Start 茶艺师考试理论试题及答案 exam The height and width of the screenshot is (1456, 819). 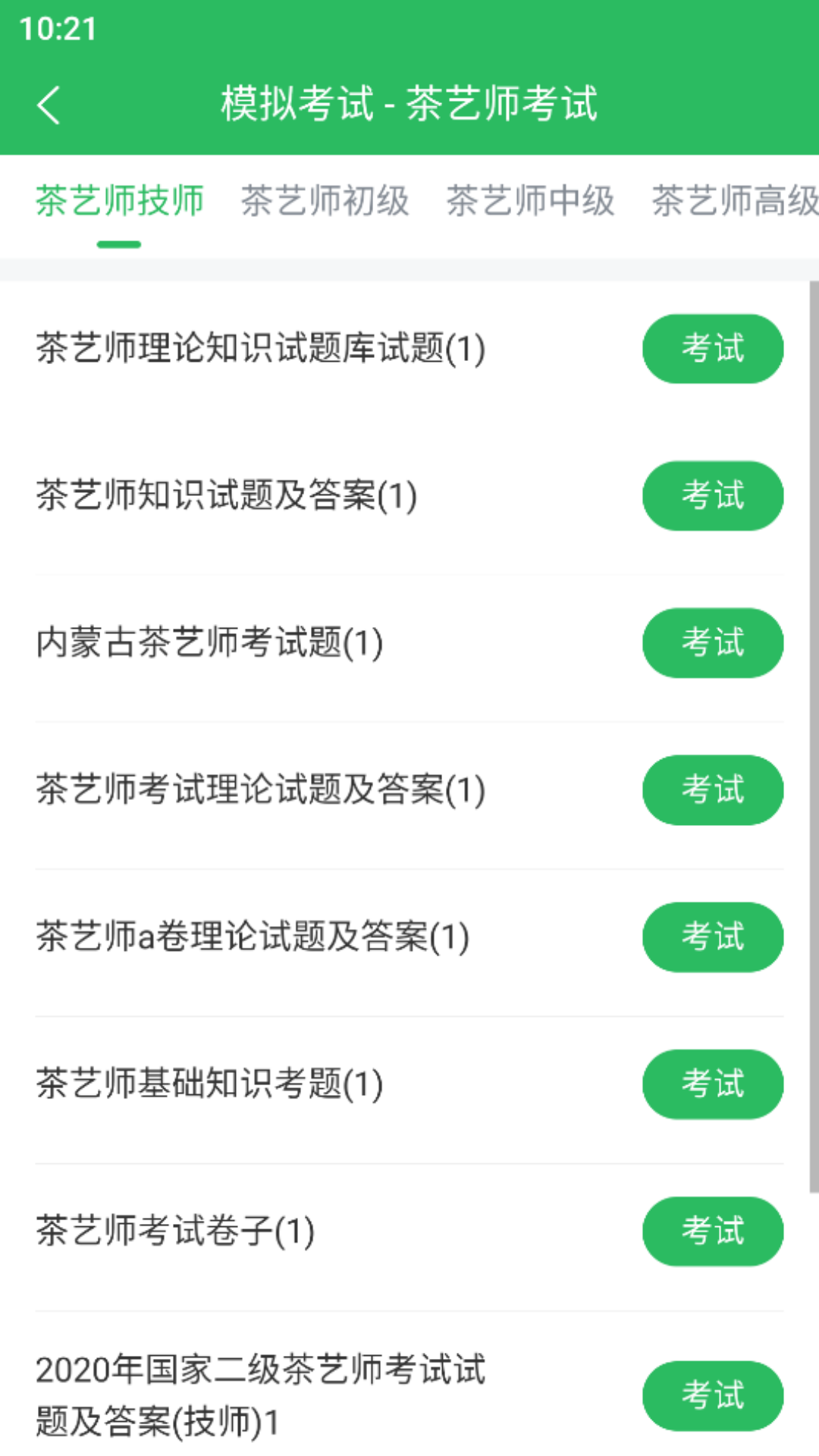pyautogui.click(x=712, y=789)
